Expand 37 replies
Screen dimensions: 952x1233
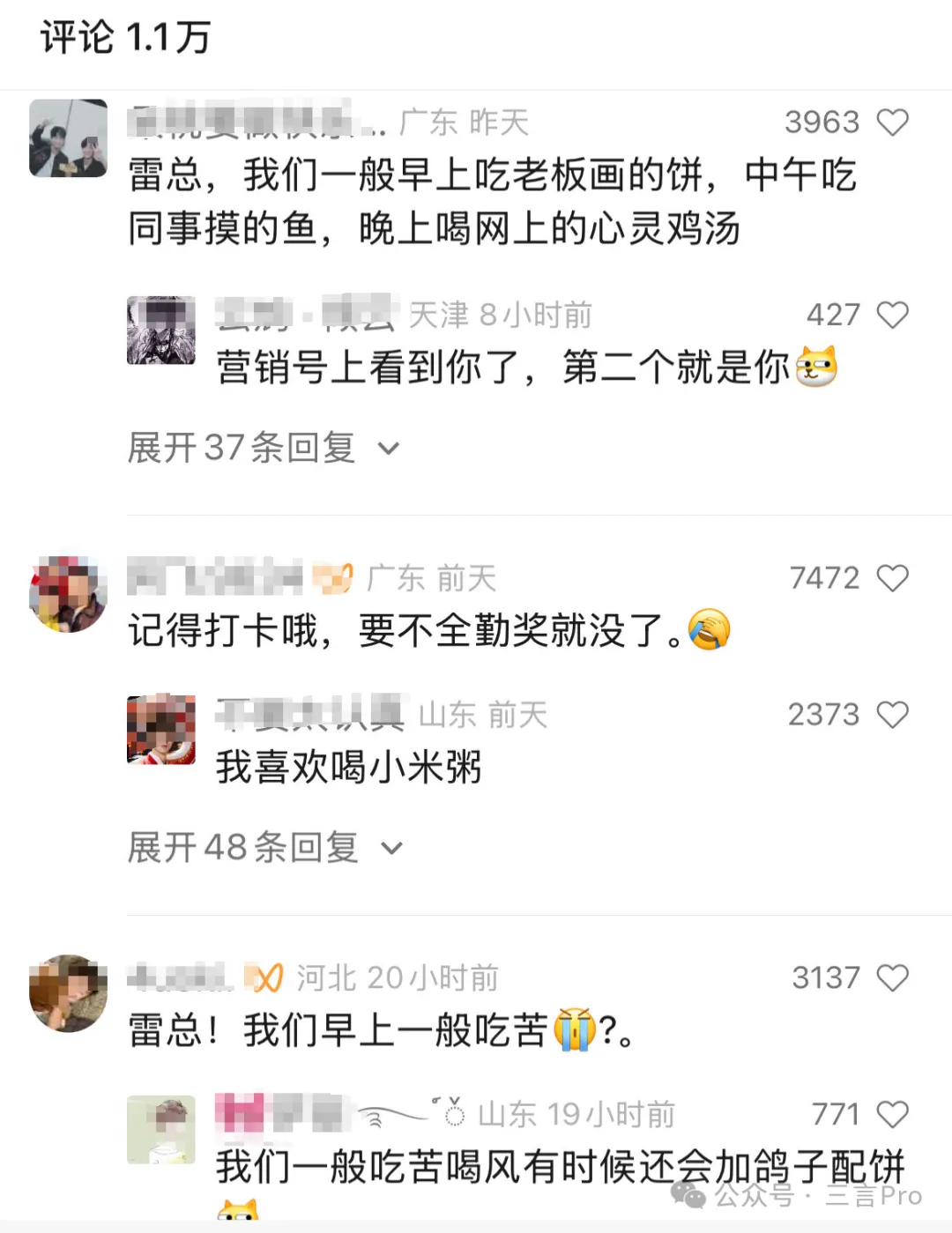pyautogui.click(x=263, y=448)
